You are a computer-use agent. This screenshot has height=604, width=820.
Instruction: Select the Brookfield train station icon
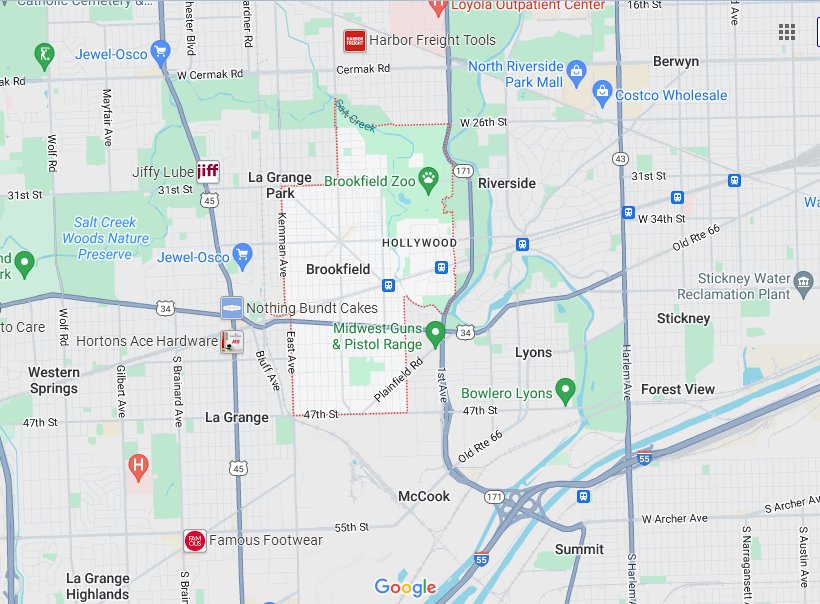click(388, 286)
